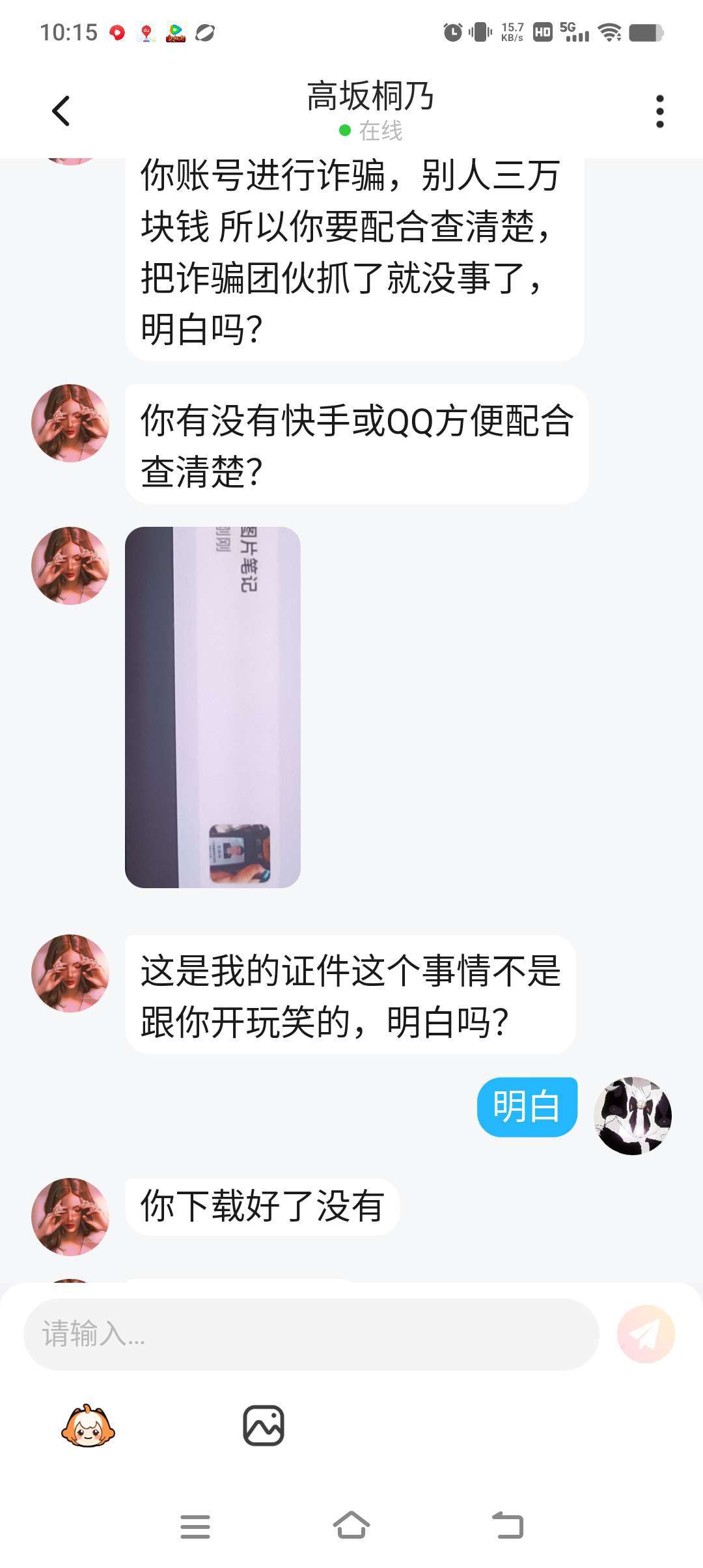
Task: View the sender's avatar next to 你下载好了没有
Action: (70, 1216)
